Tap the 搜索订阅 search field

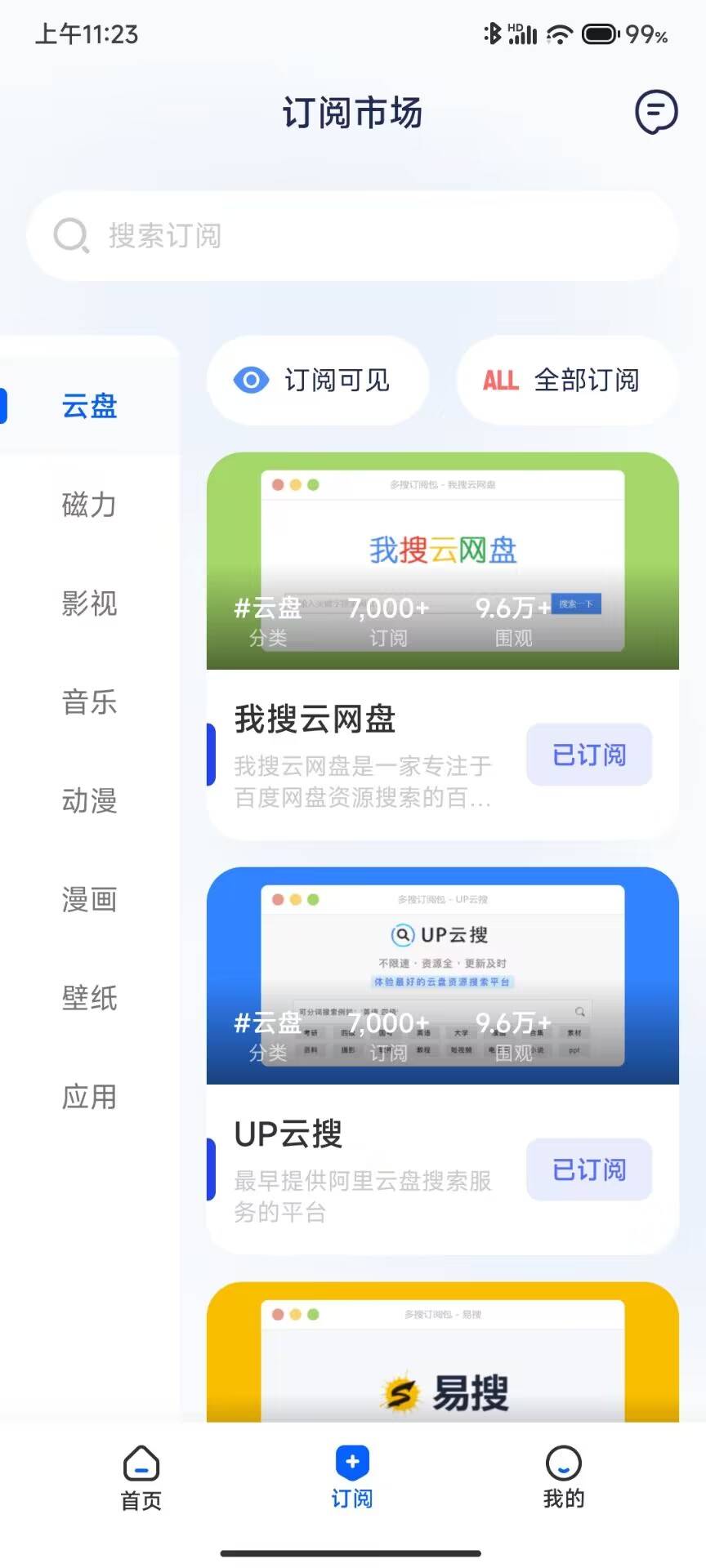351,236
